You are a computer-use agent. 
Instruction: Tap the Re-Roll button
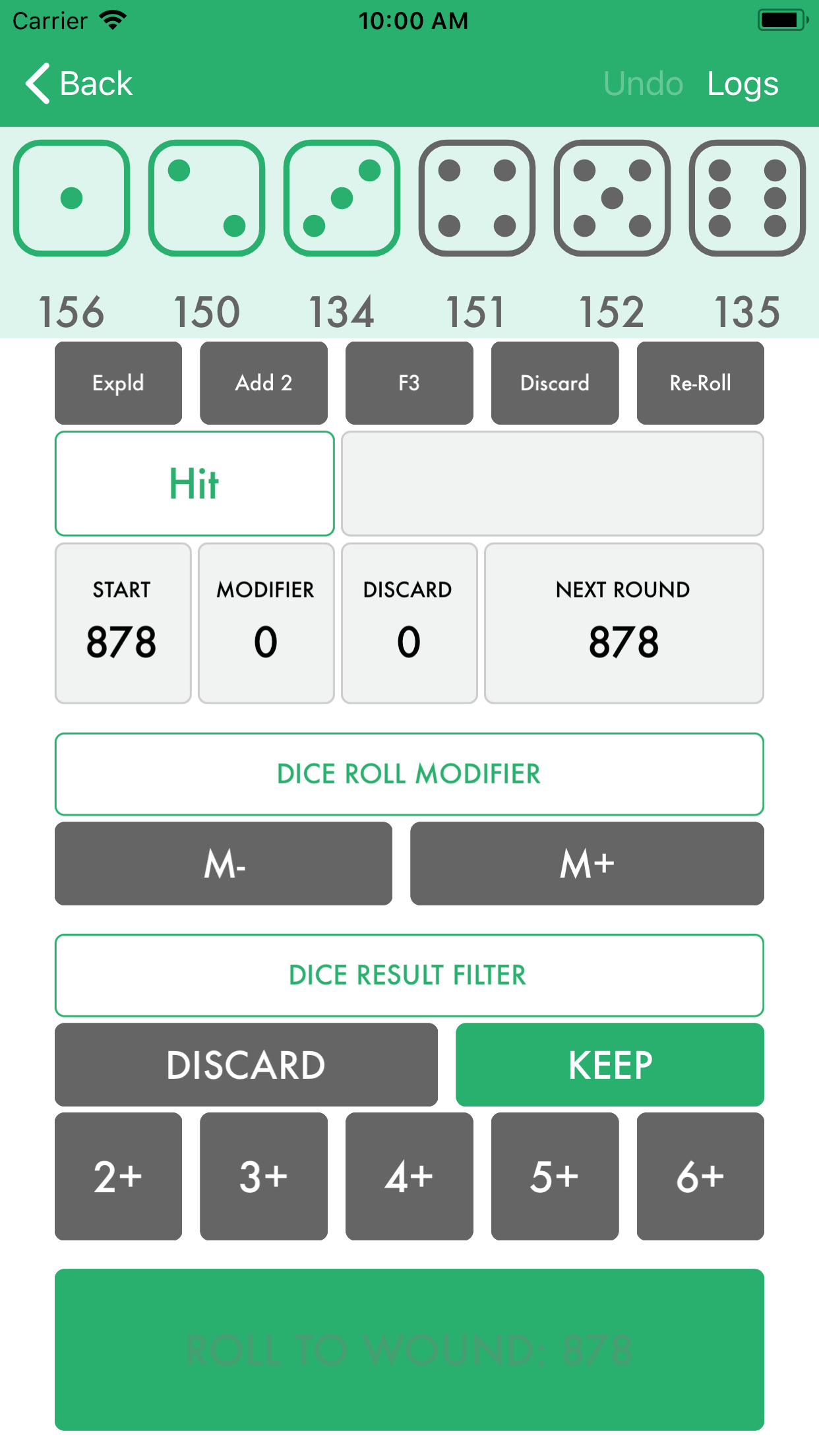(700, 383)
